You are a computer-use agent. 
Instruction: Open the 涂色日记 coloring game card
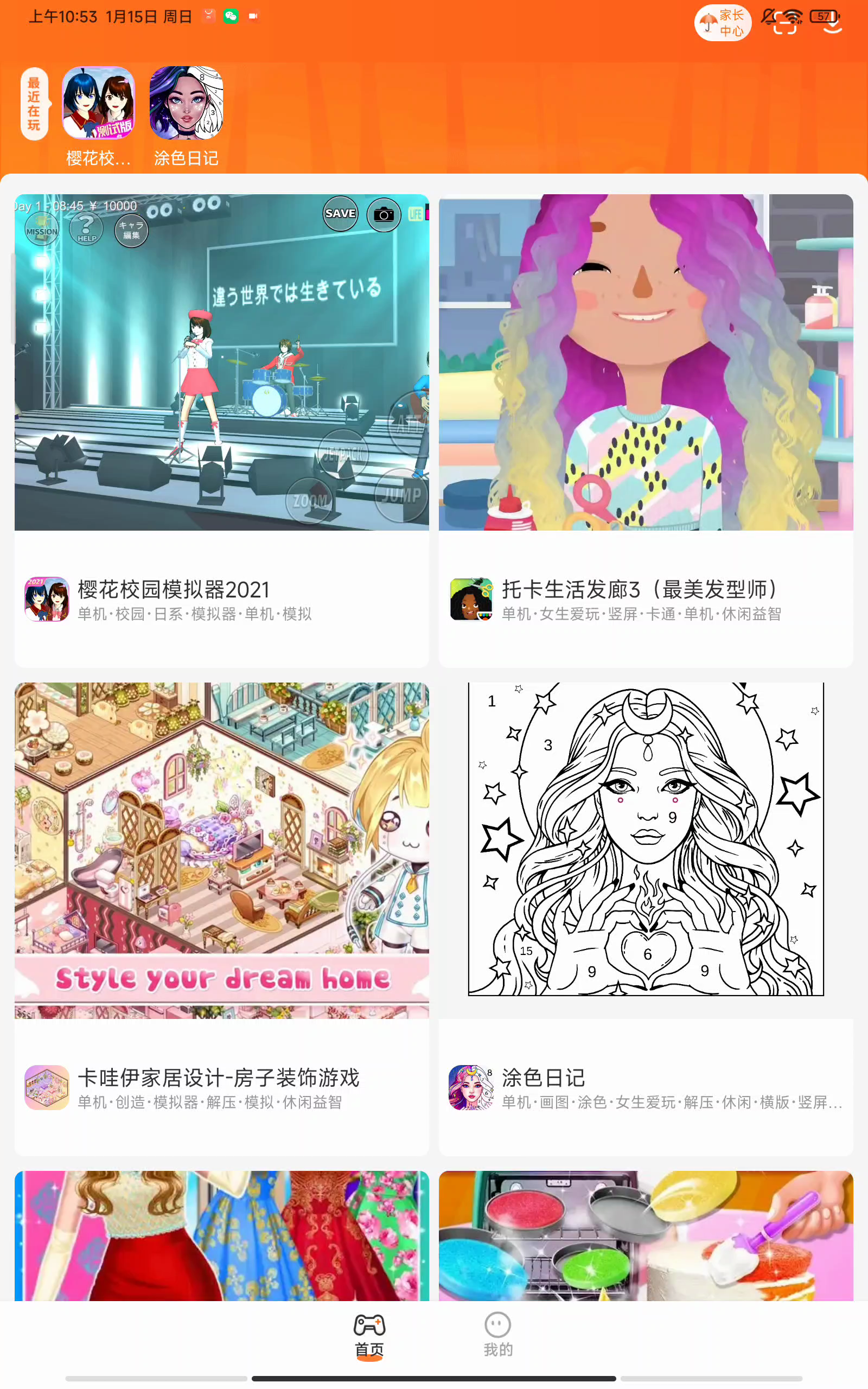[x=645, y=919]
